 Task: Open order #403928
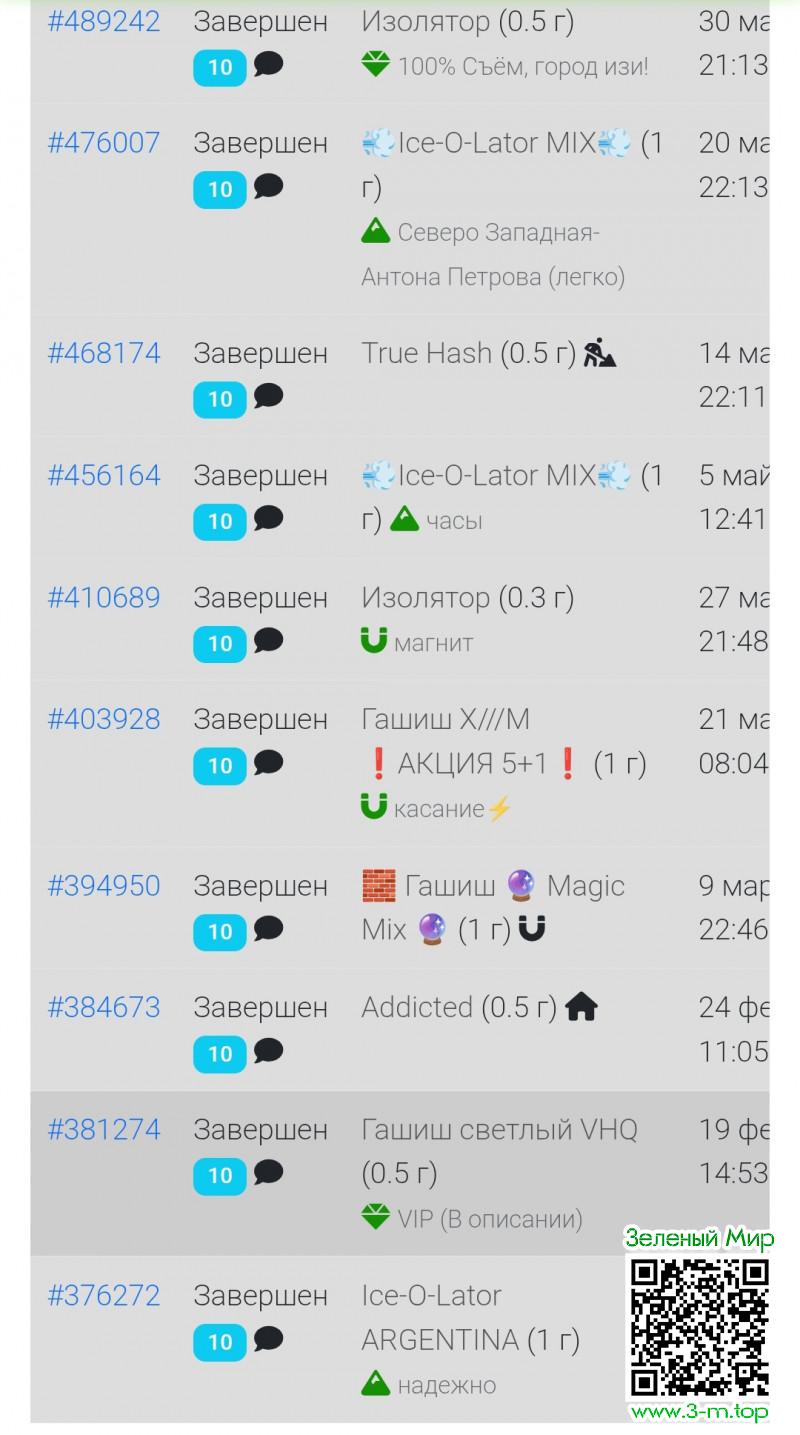[x=104, y=719]
